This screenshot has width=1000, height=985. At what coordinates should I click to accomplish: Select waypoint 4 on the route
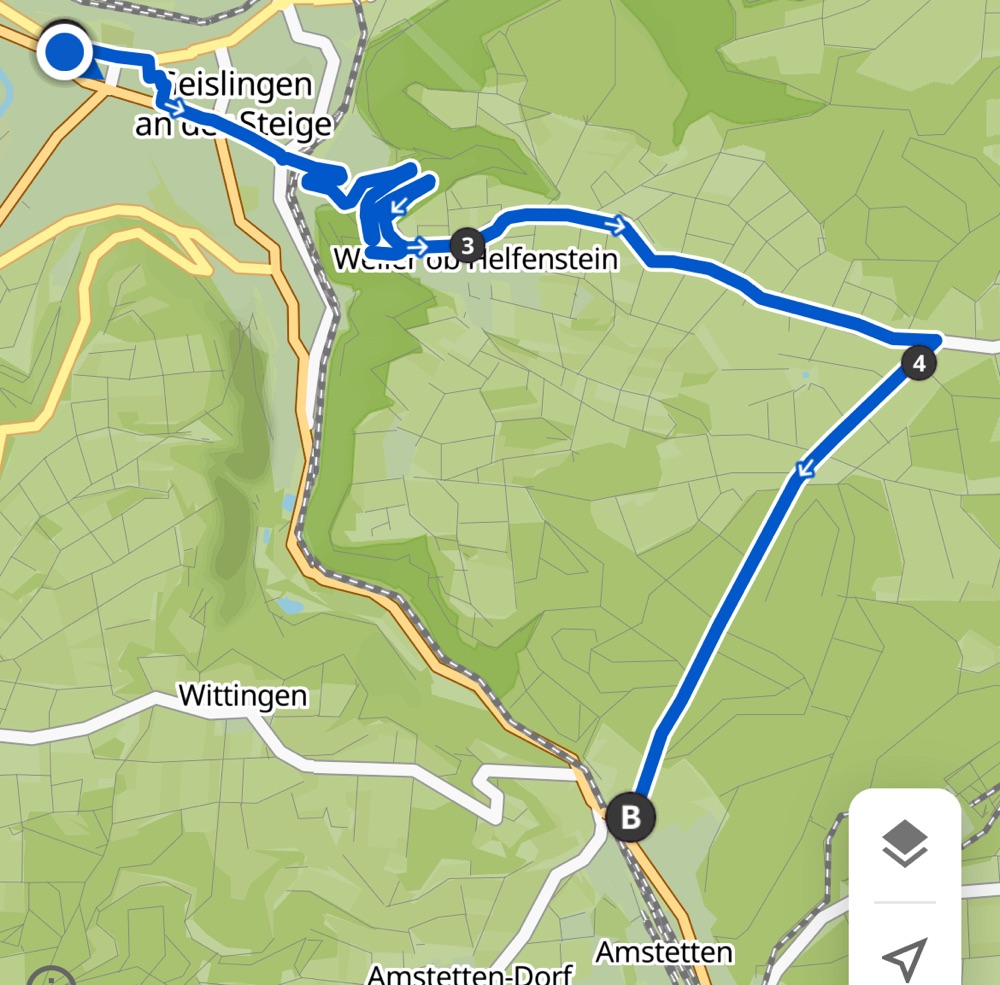(919, 363)
